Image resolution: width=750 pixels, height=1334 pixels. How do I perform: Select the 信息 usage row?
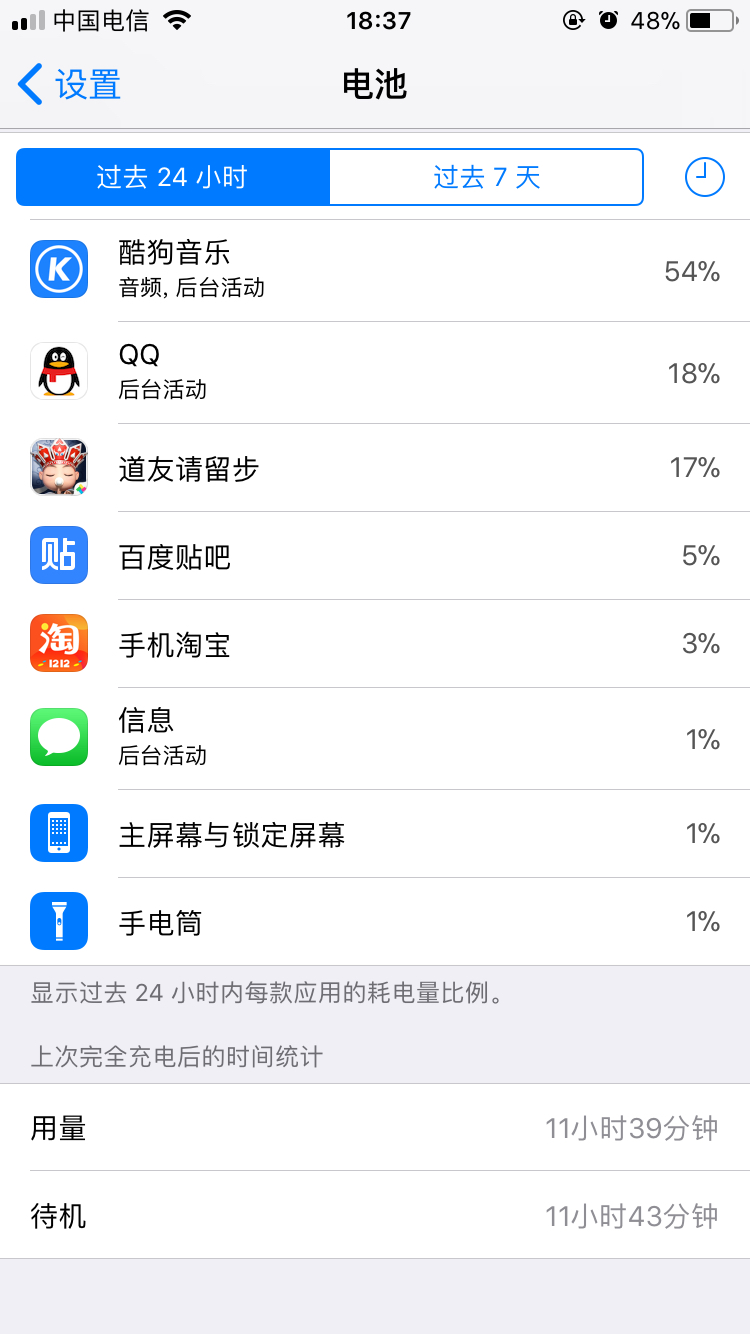[x=375, y=738]
